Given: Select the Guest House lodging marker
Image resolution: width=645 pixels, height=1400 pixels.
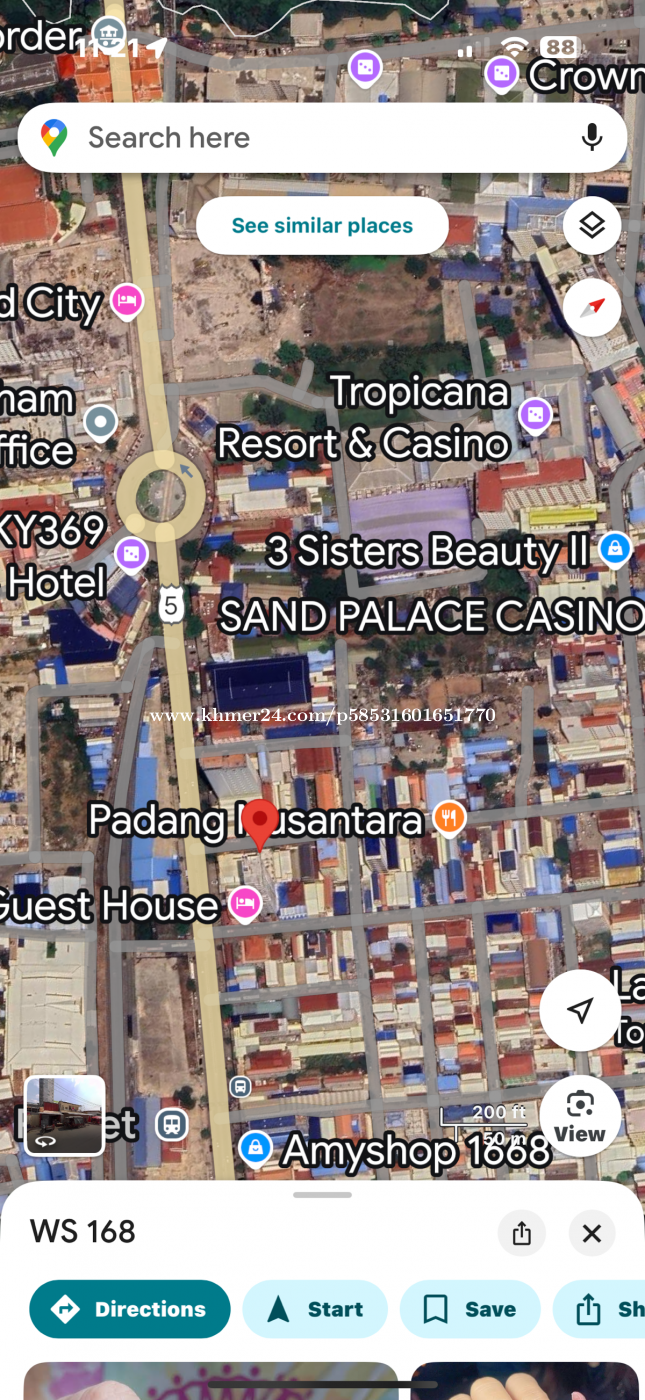Looking at the screenshot, I should point(244,904).
